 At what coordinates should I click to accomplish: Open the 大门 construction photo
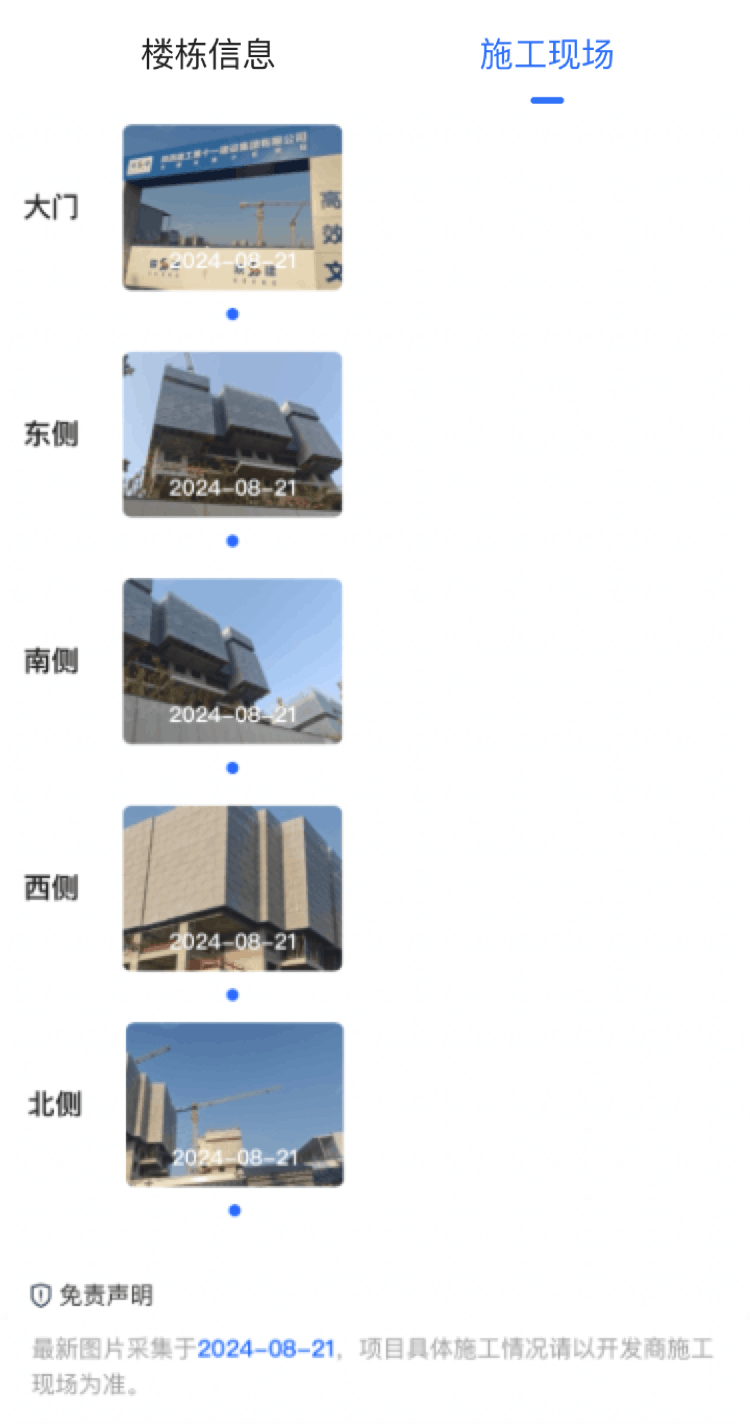pos(232,207)
